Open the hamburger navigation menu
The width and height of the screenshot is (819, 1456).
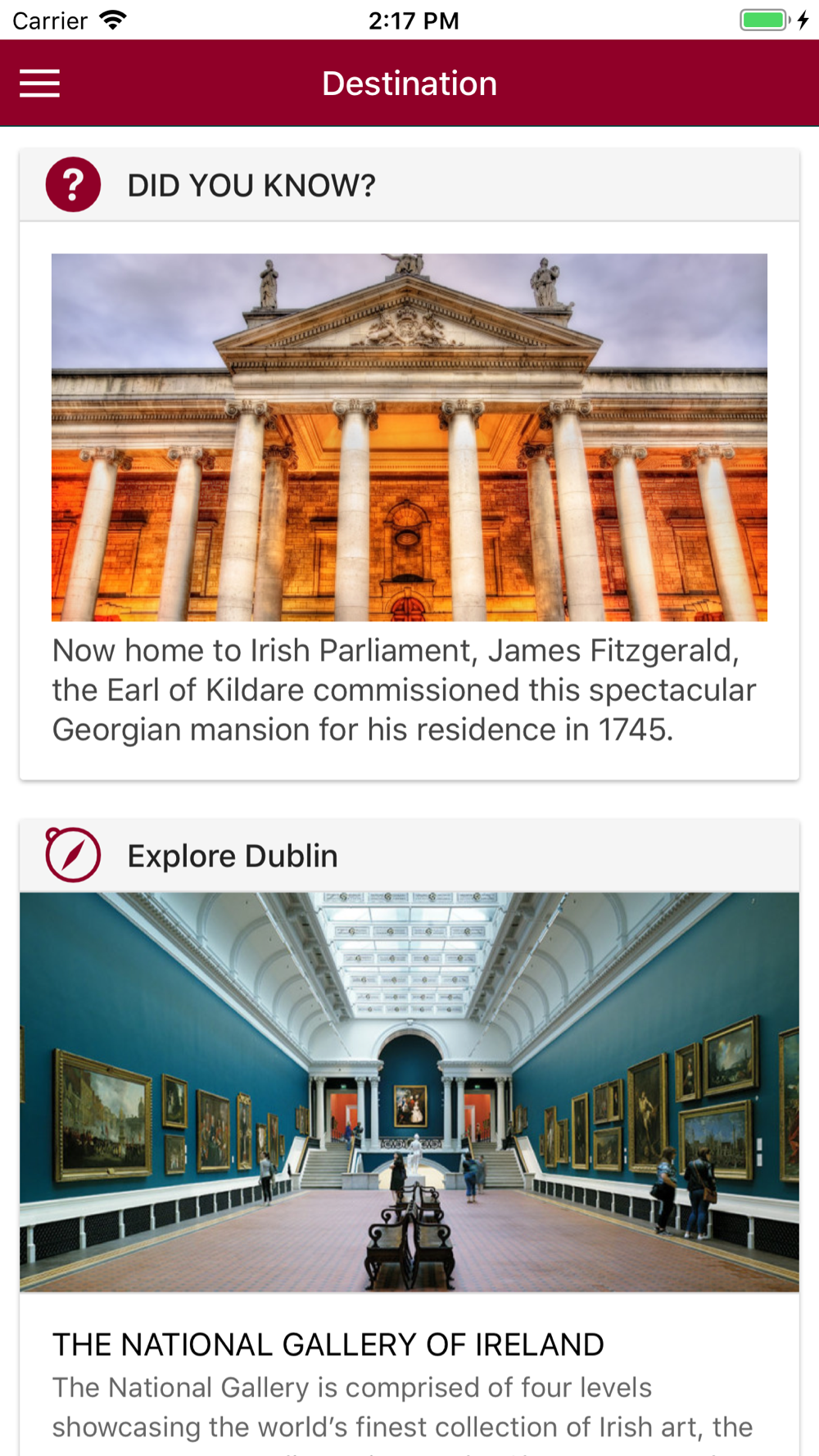pos(39,84)
